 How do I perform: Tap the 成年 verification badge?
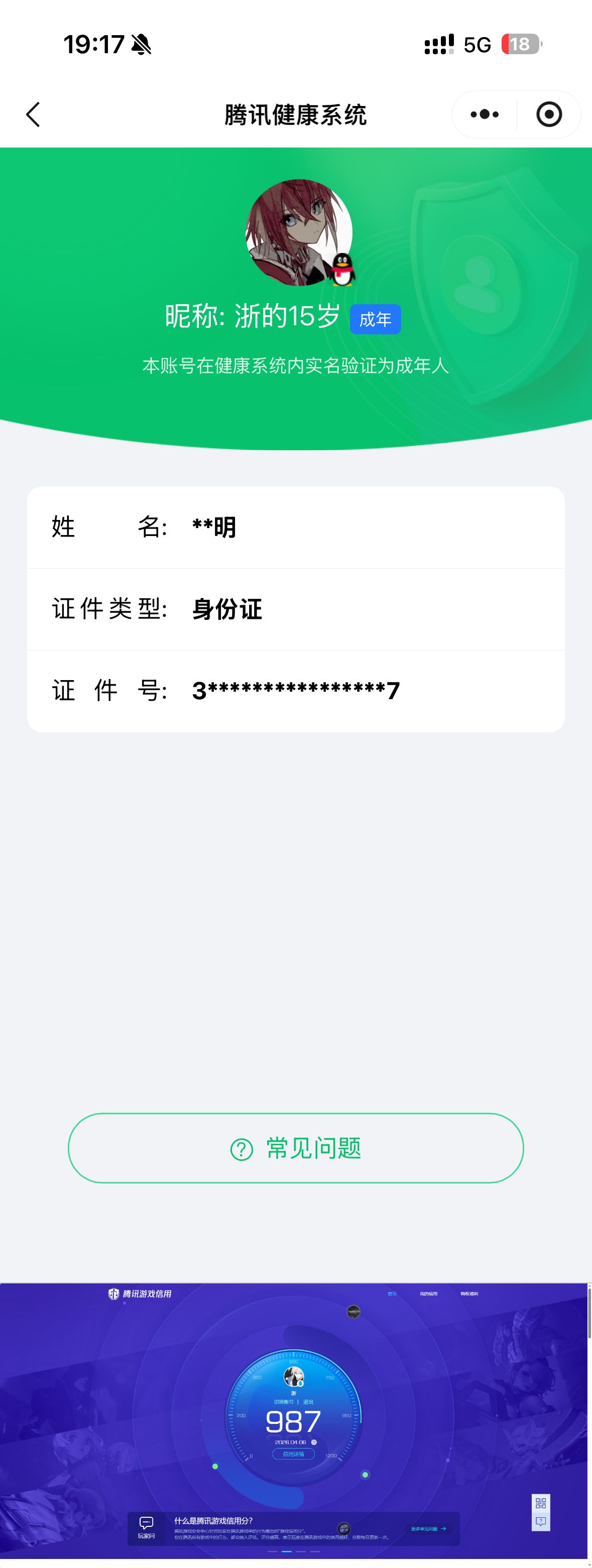[x=377, y=318]
